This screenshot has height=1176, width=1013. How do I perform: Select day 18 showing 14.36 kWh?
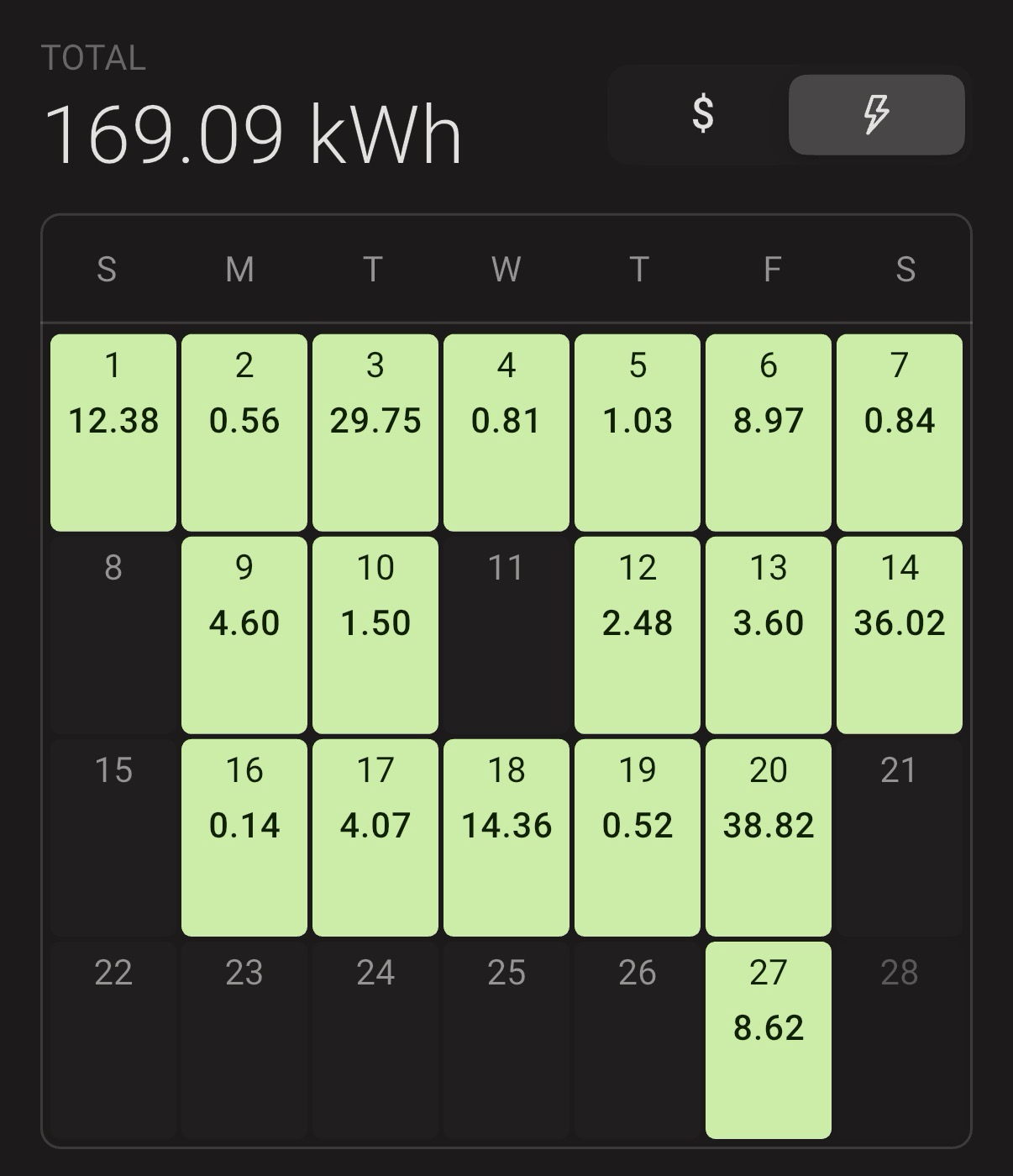[506, 837]
